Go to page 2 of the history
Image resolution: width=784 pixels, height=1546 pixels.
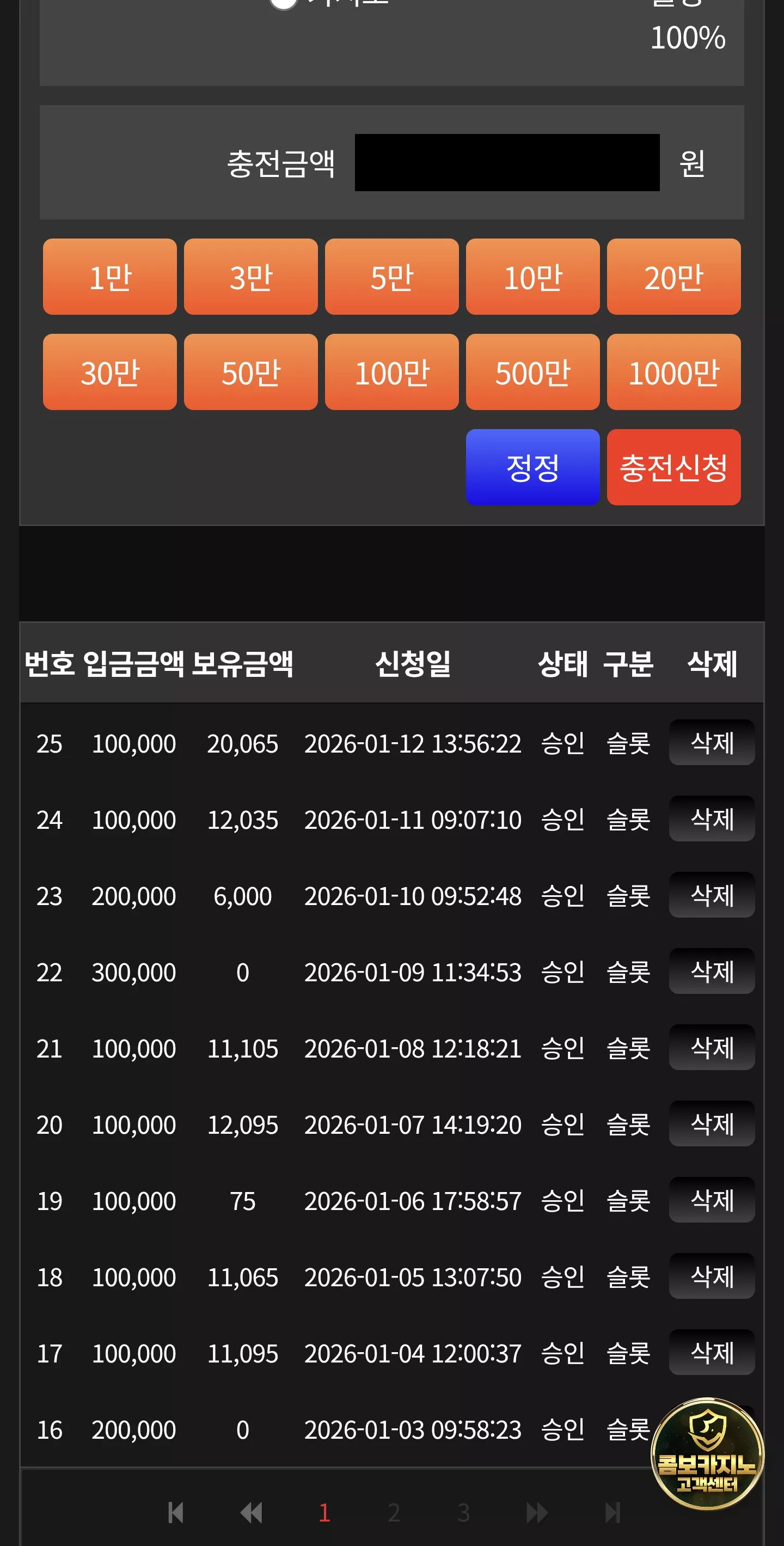tap(394, 1513)
